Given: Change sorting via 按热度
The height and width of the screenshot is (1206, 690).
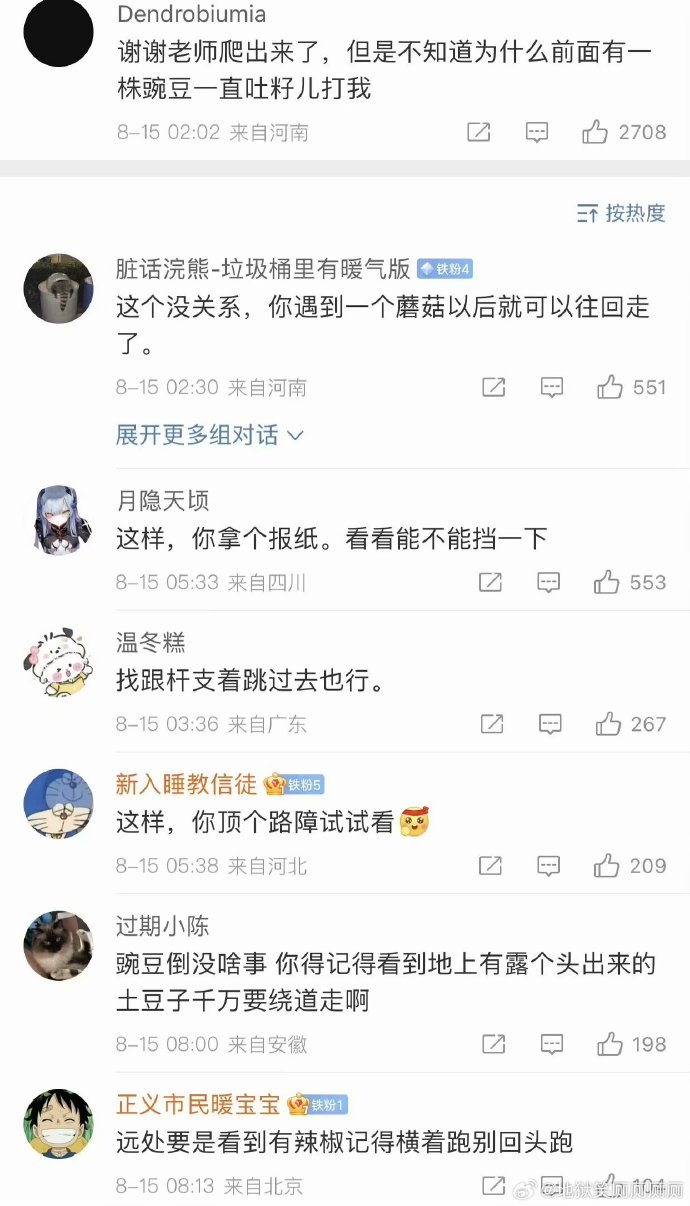Looking at the screenshot, I should [x=621, y=213].
